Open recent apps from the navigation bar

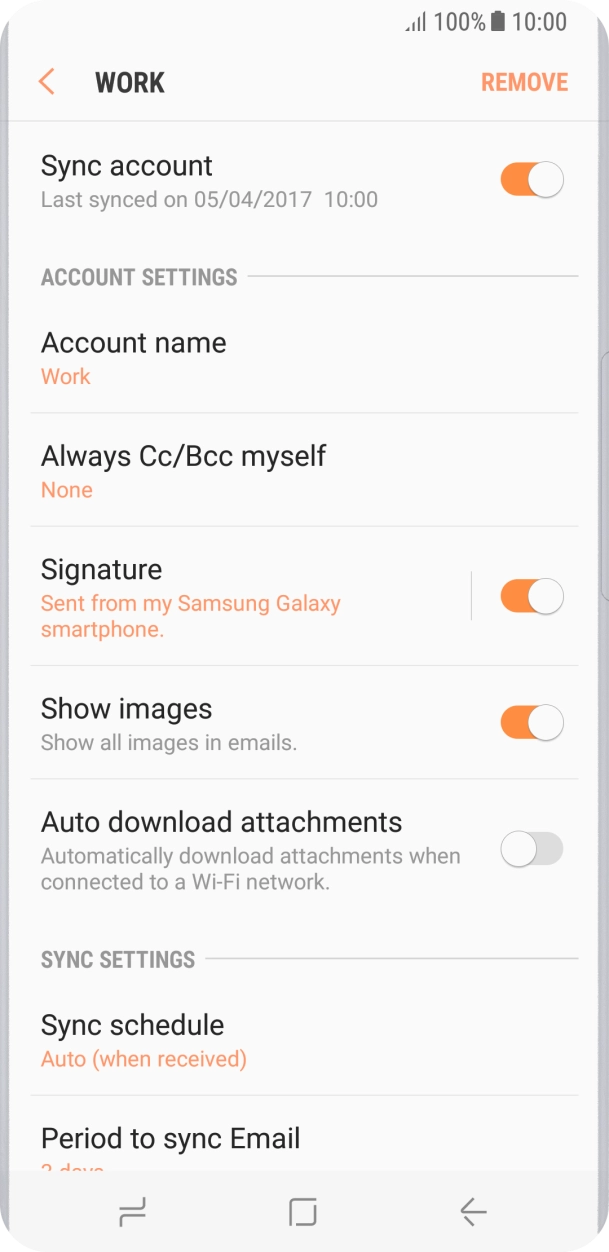pos(132,1212)
